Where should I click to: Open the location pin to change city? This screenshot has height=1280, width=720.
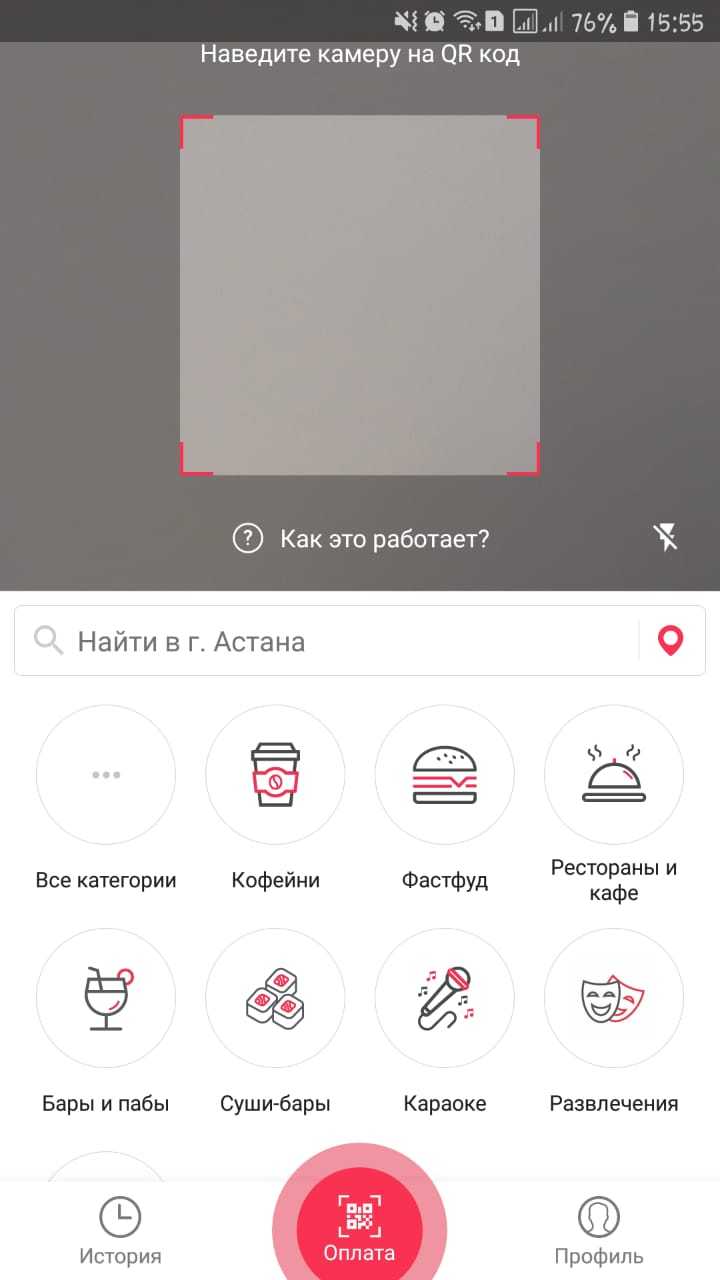tap(670, 640)
